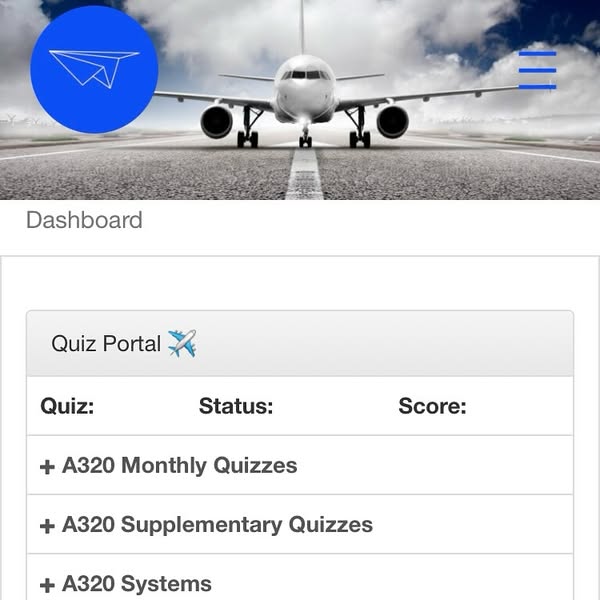
Task: Open the hamburger navigation menu
Action: click(x=537, y=70)
